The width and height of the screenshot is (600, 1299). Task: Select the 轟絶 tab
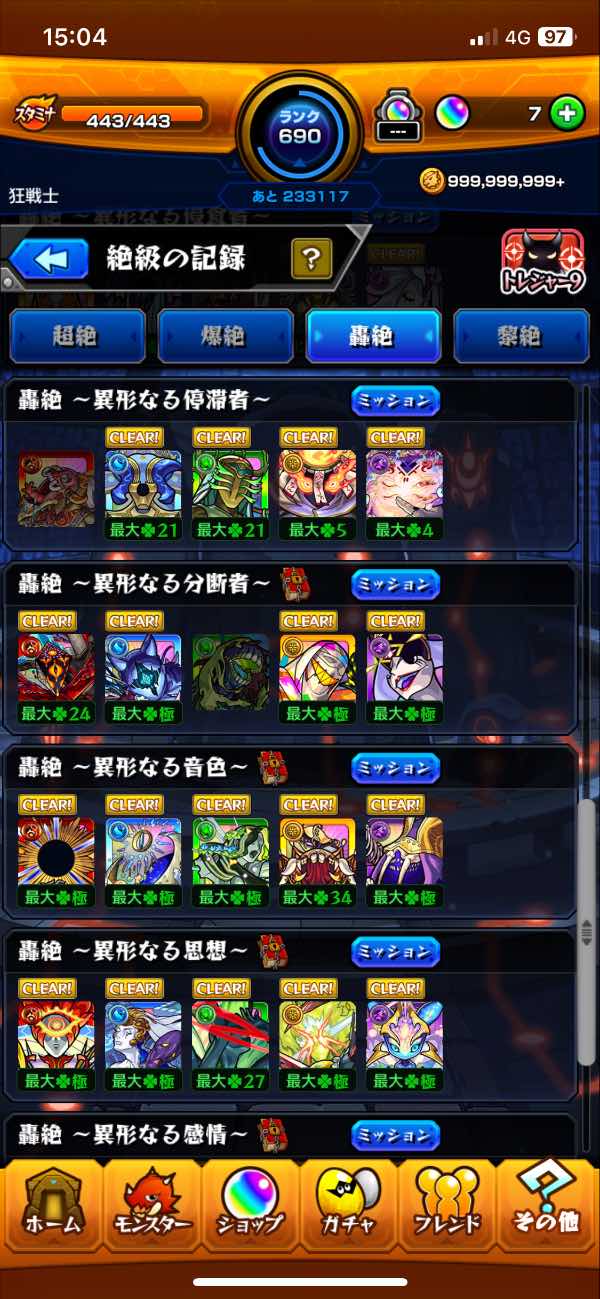pos(373,336)
